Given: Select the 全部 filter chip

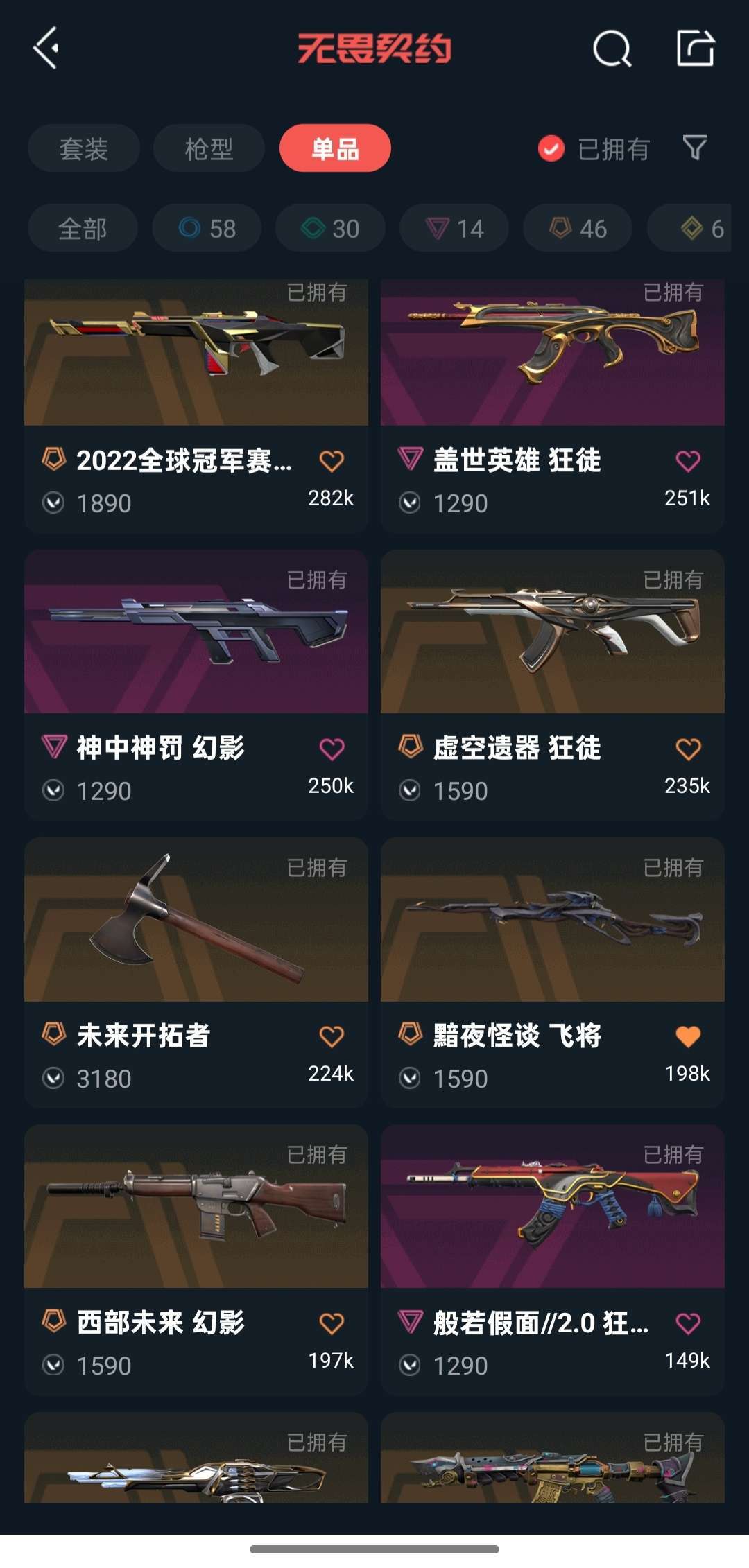Looking at the screenshot, I should tap(83, 228).
